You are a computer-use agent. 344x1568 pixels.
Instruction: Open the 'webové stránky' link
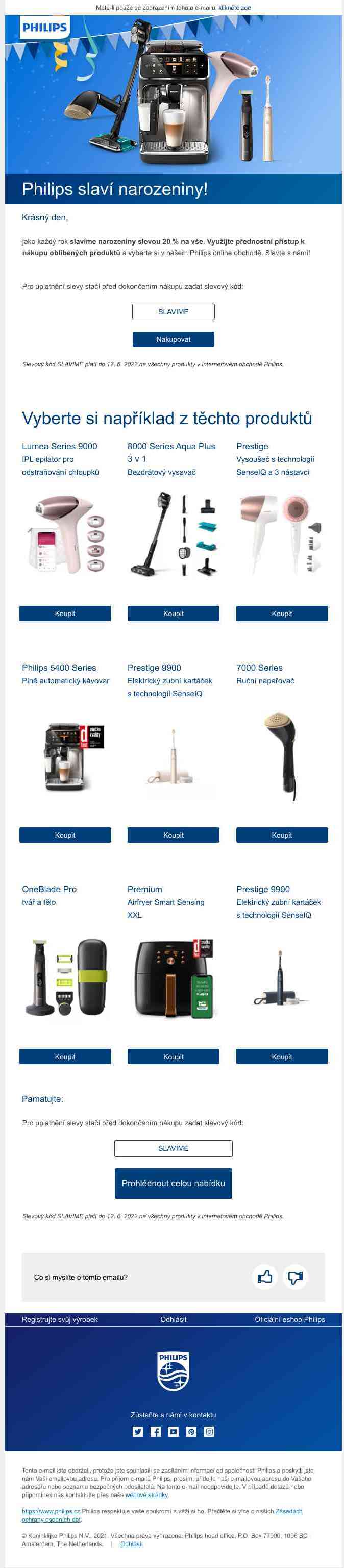146,1495
